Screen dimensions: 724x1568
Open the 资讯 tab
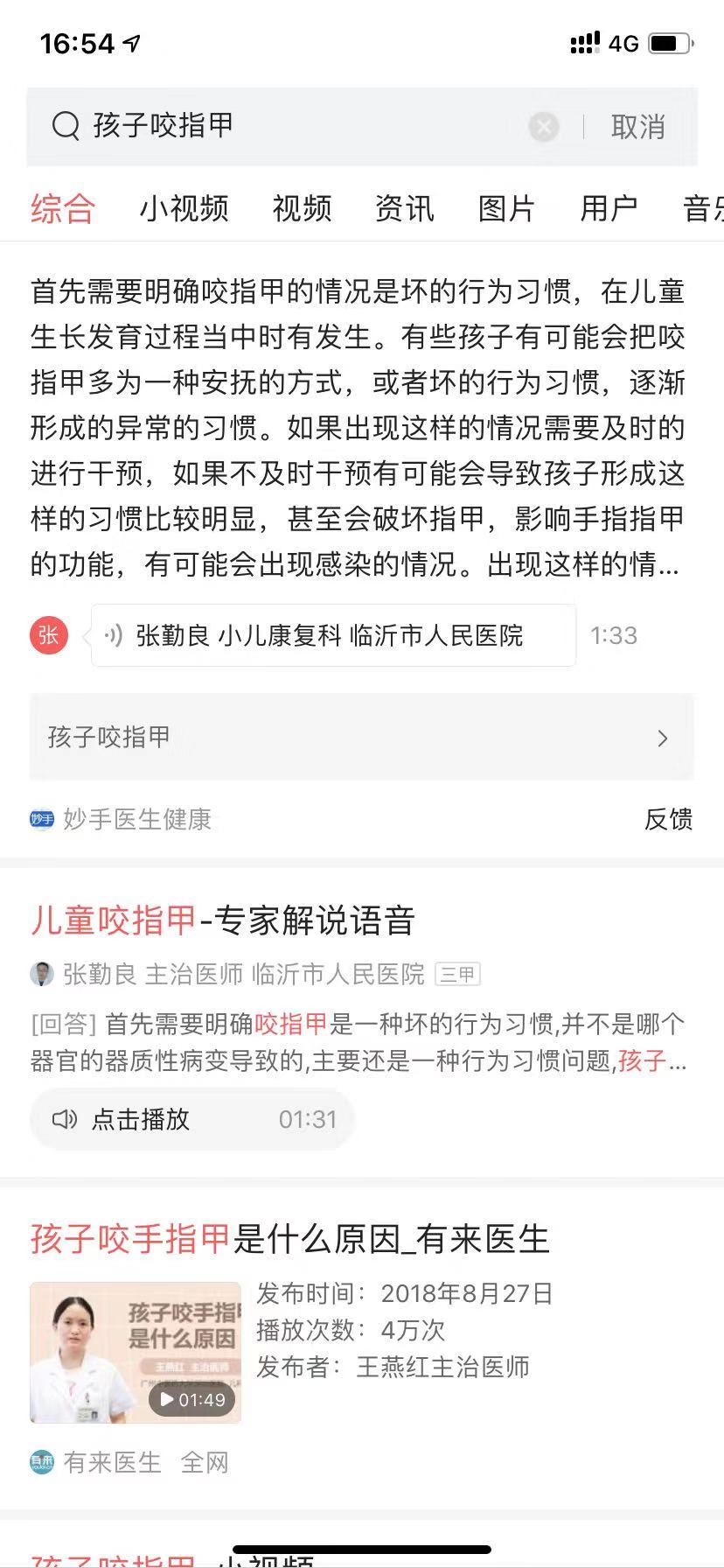pyautogui.click(x=405, y=208)
